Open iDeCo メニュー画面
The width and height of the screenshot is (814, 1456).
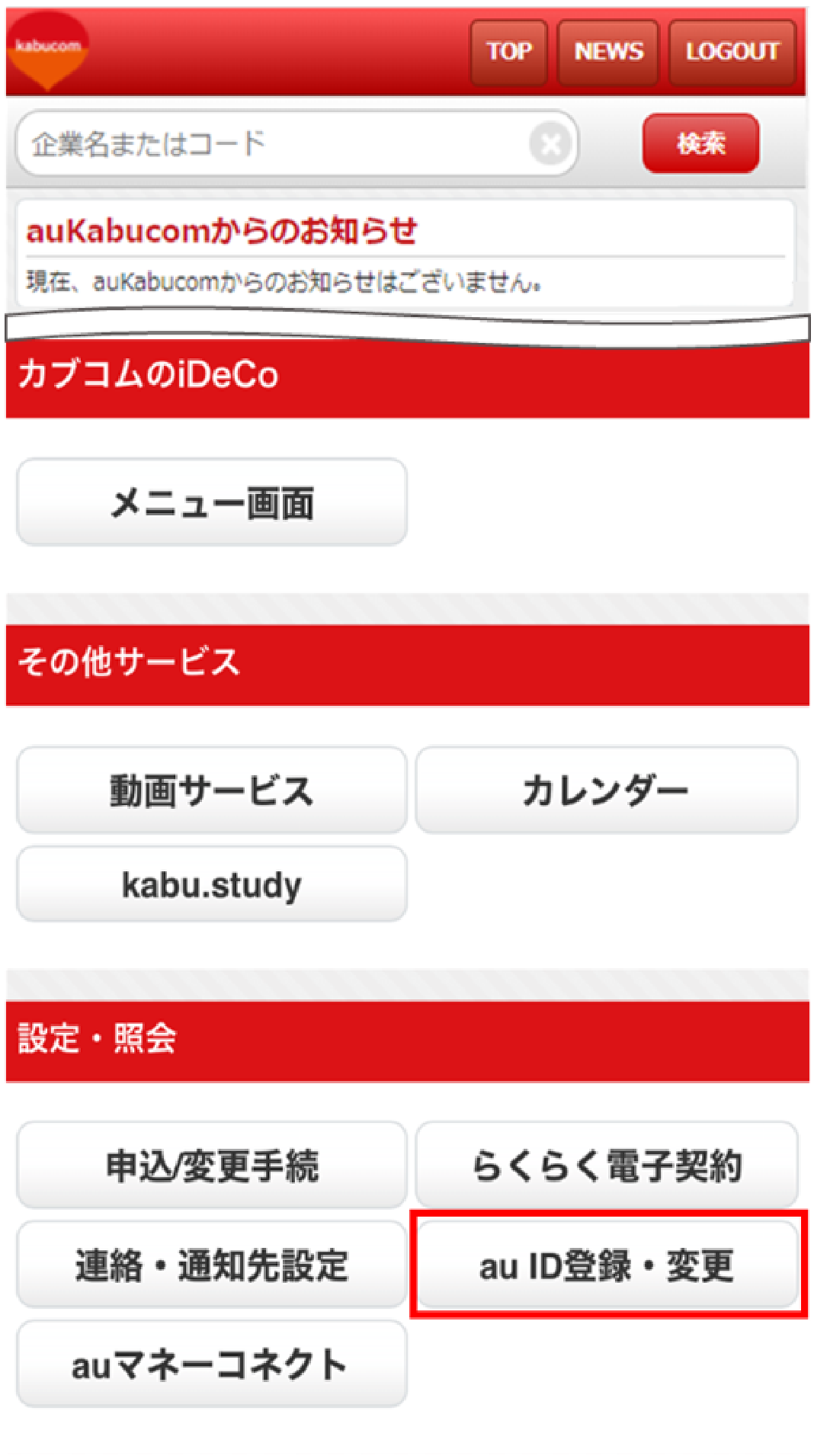(x=212, y=502)
